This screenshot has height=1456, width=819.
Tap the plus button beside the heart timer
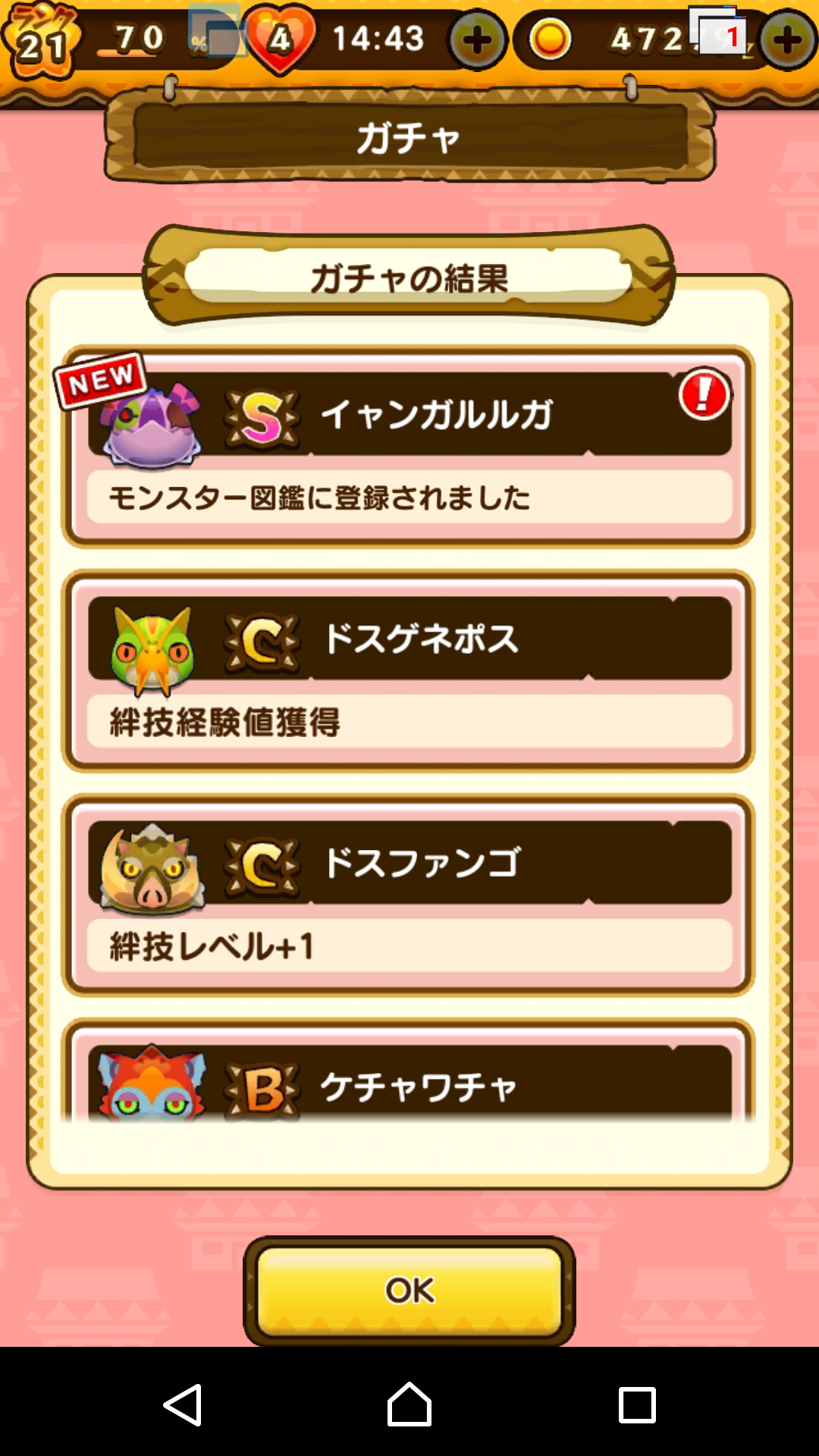click(477, 40)
